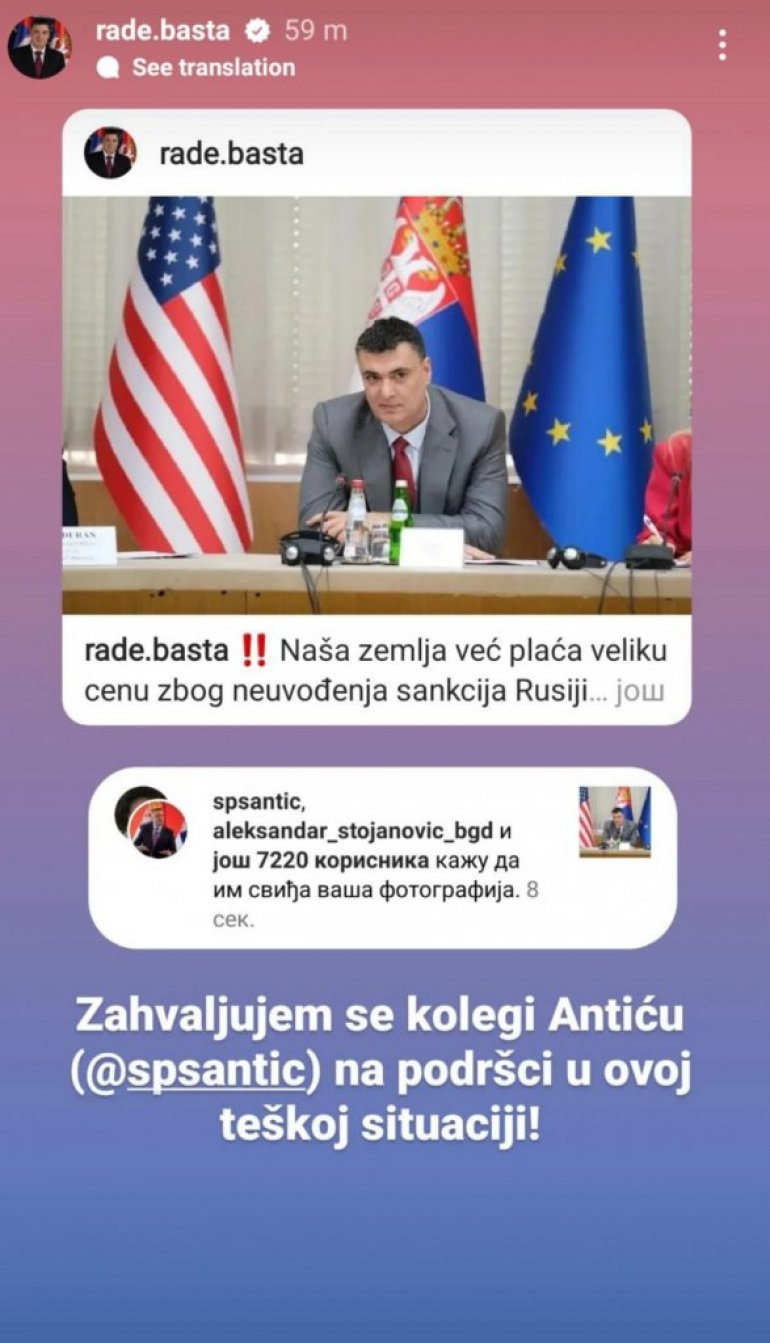Open the reshared rade.basta post
The image size is (770, 1343).
pyautogui.click(x=376, y=405)
